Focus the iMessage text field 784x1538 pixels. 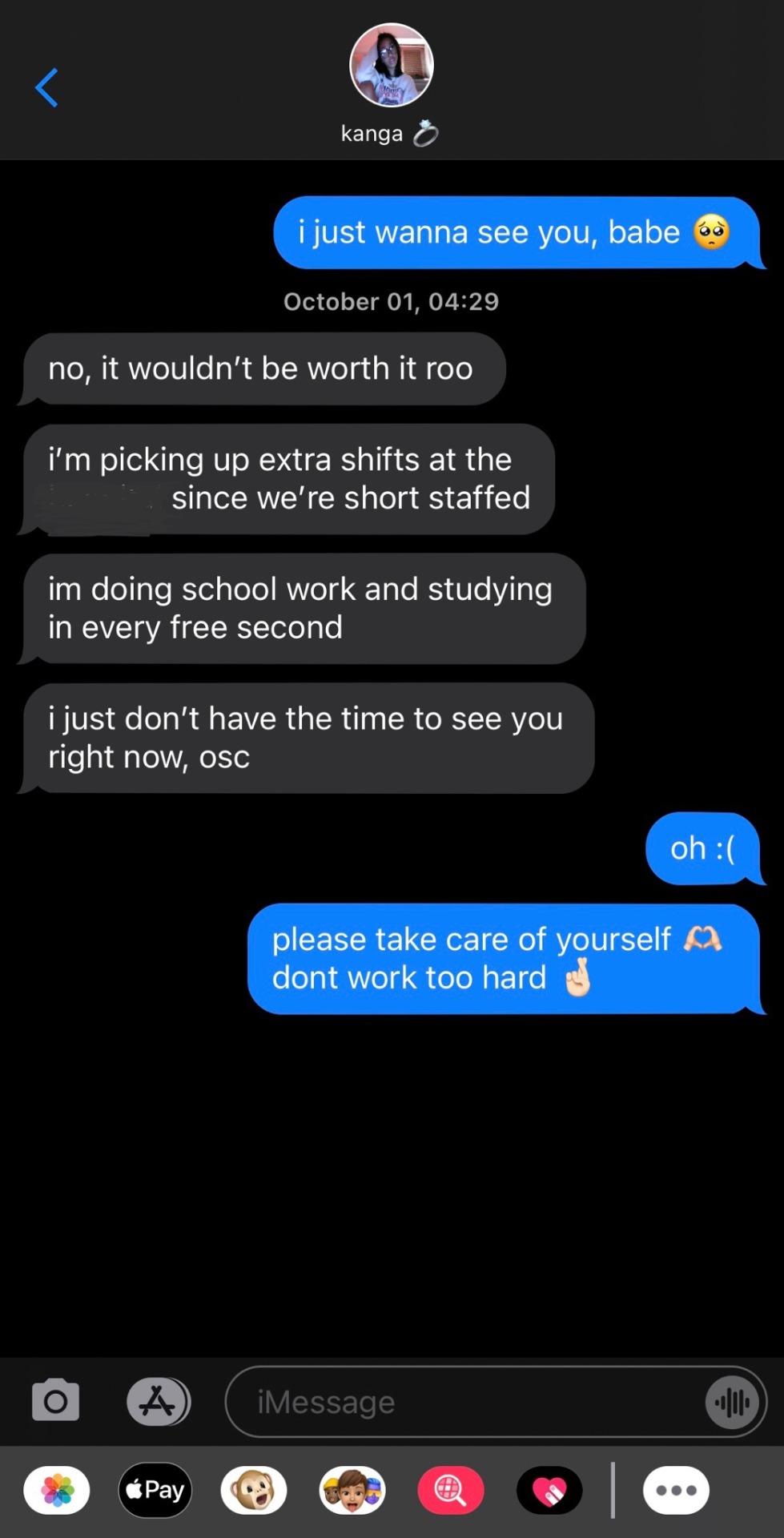(x=464, y=1402)
